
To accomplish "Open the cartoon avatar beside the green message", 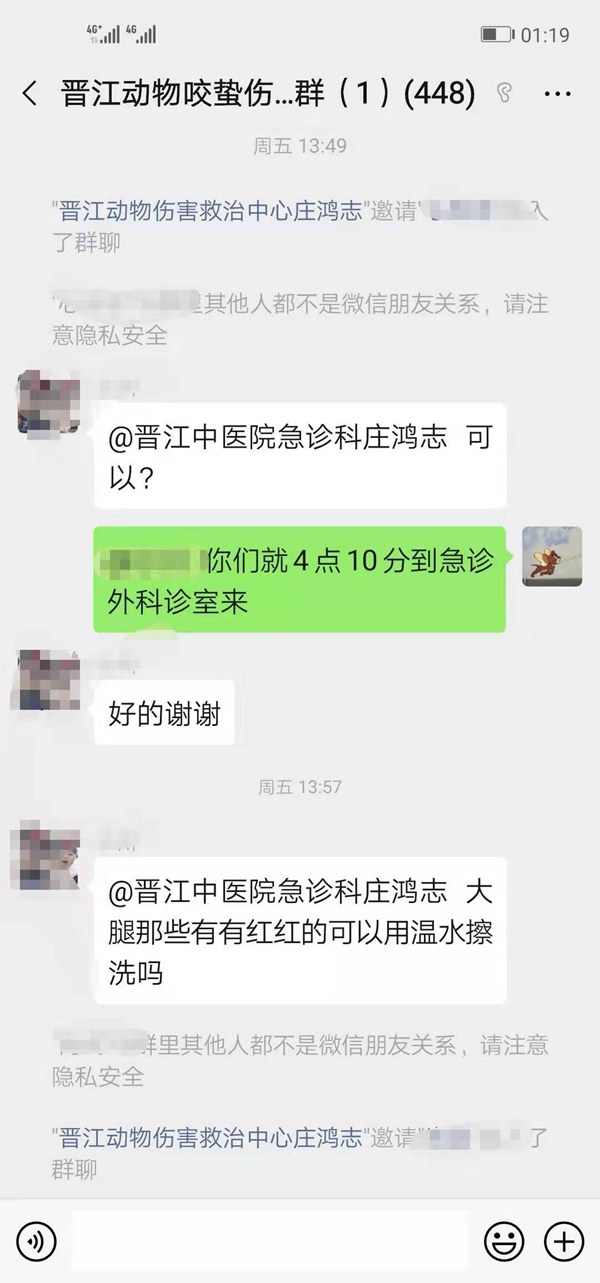I will pyautogui.click(x=552, y=556).
